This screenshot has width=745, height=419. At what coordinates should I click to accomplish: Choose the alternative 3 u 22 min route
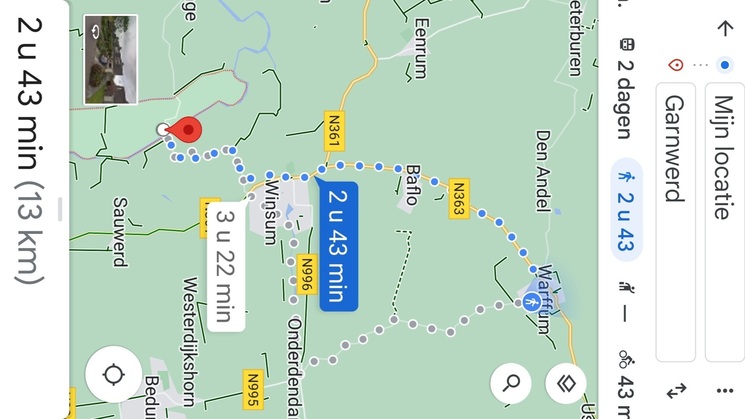point(229,266)
